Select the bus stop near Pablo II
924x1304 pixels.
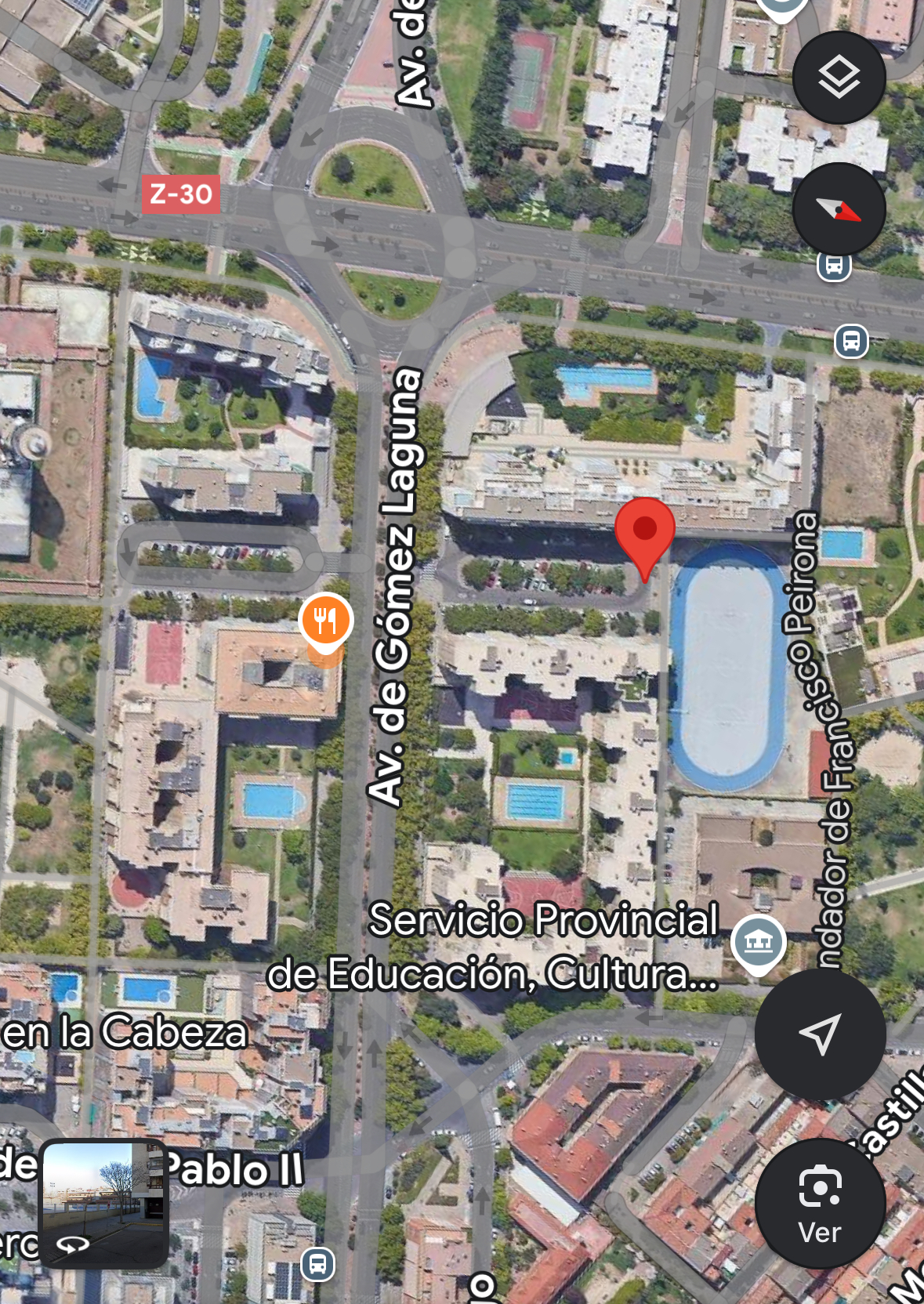317,1264
